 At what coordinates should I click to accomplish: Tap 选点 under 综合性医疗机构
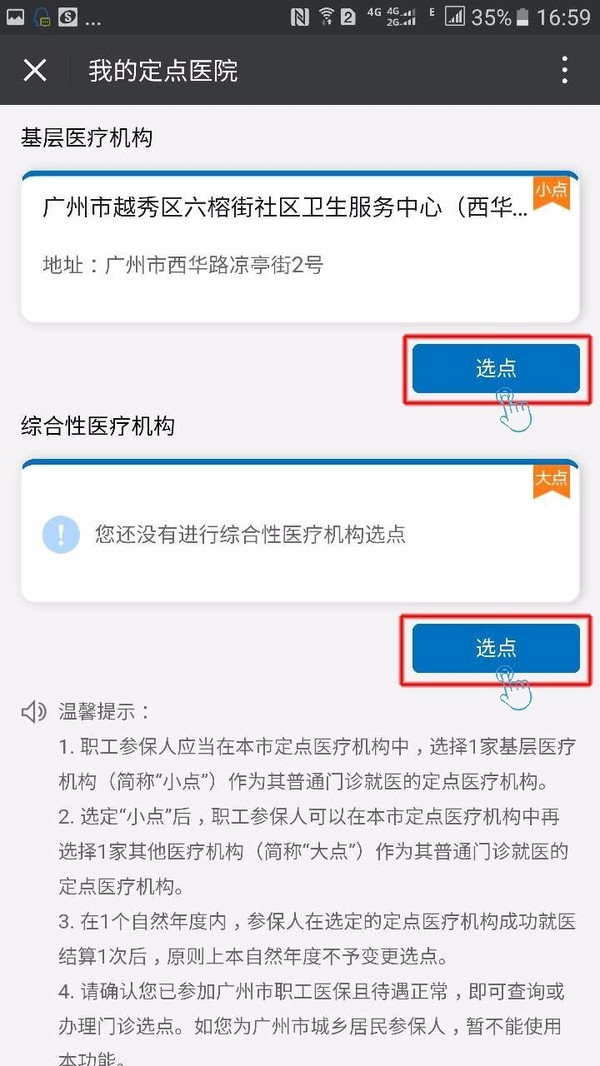tap(496, 648)
